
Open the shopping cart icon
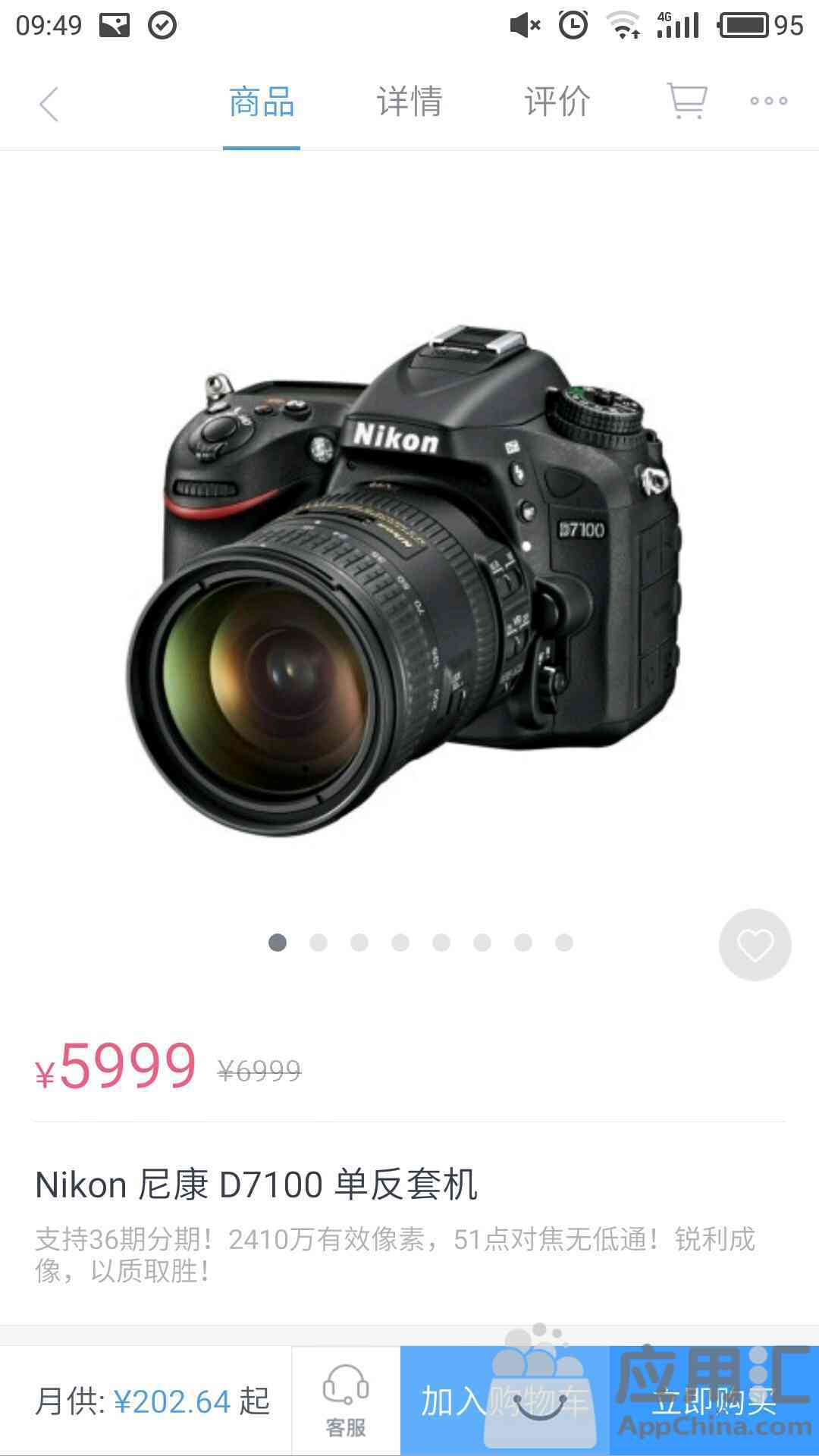point(687,101)
